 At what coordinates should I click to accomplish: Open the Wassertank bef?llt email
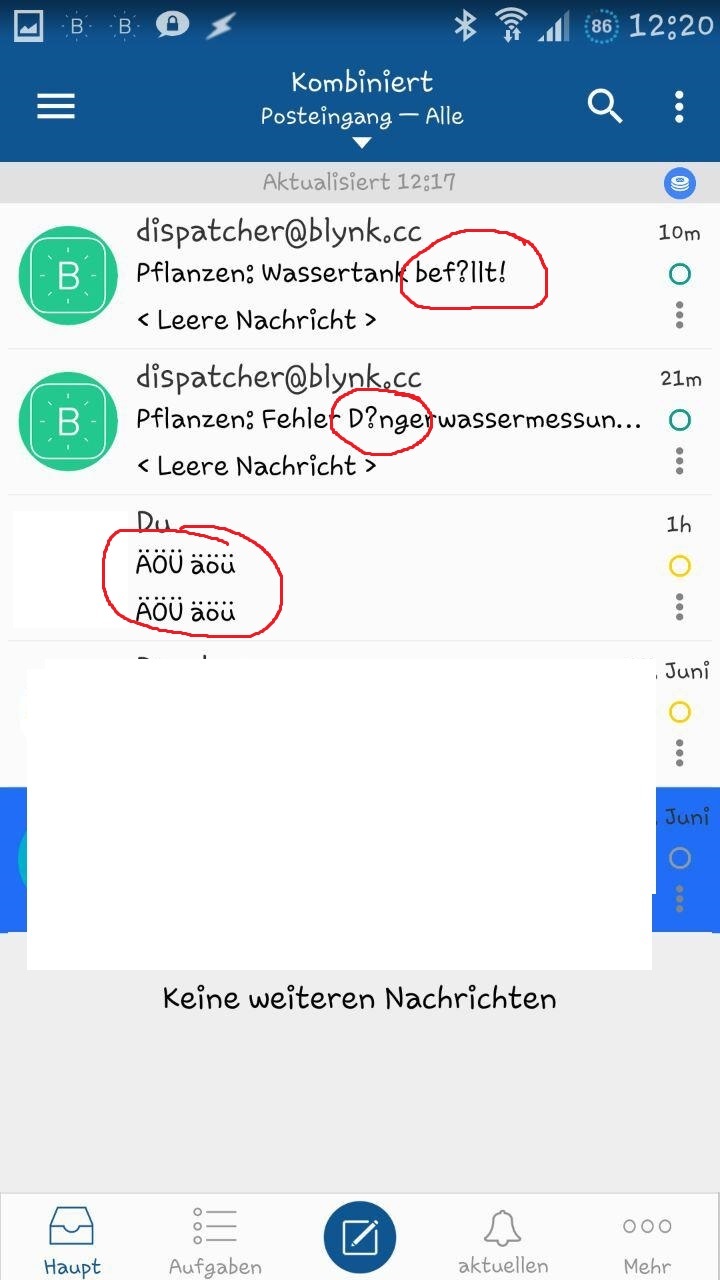[360, 276]
